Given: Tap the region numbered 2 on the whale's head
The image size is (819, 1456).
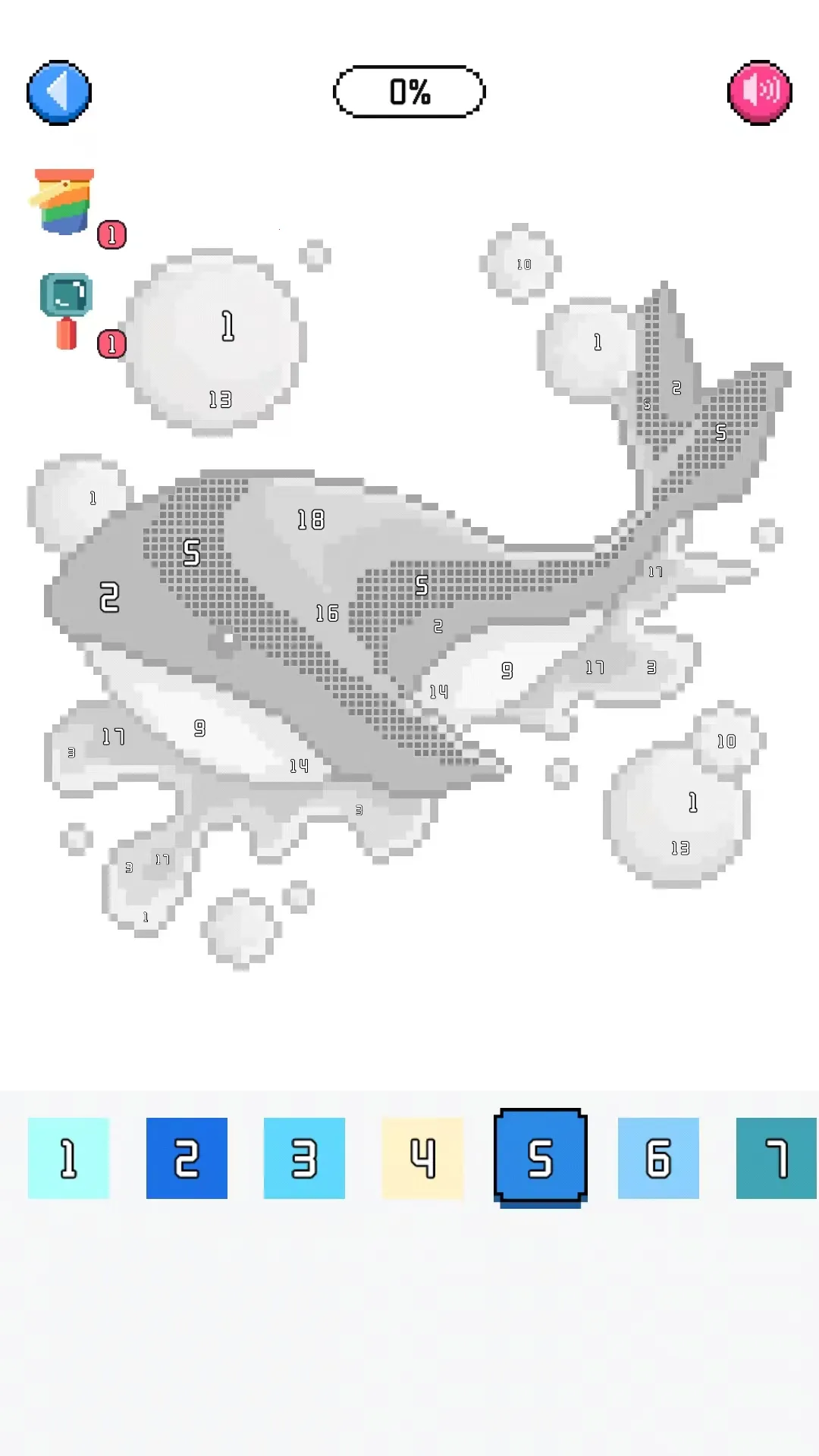Looking at the screenshot, I should (108, 598).
